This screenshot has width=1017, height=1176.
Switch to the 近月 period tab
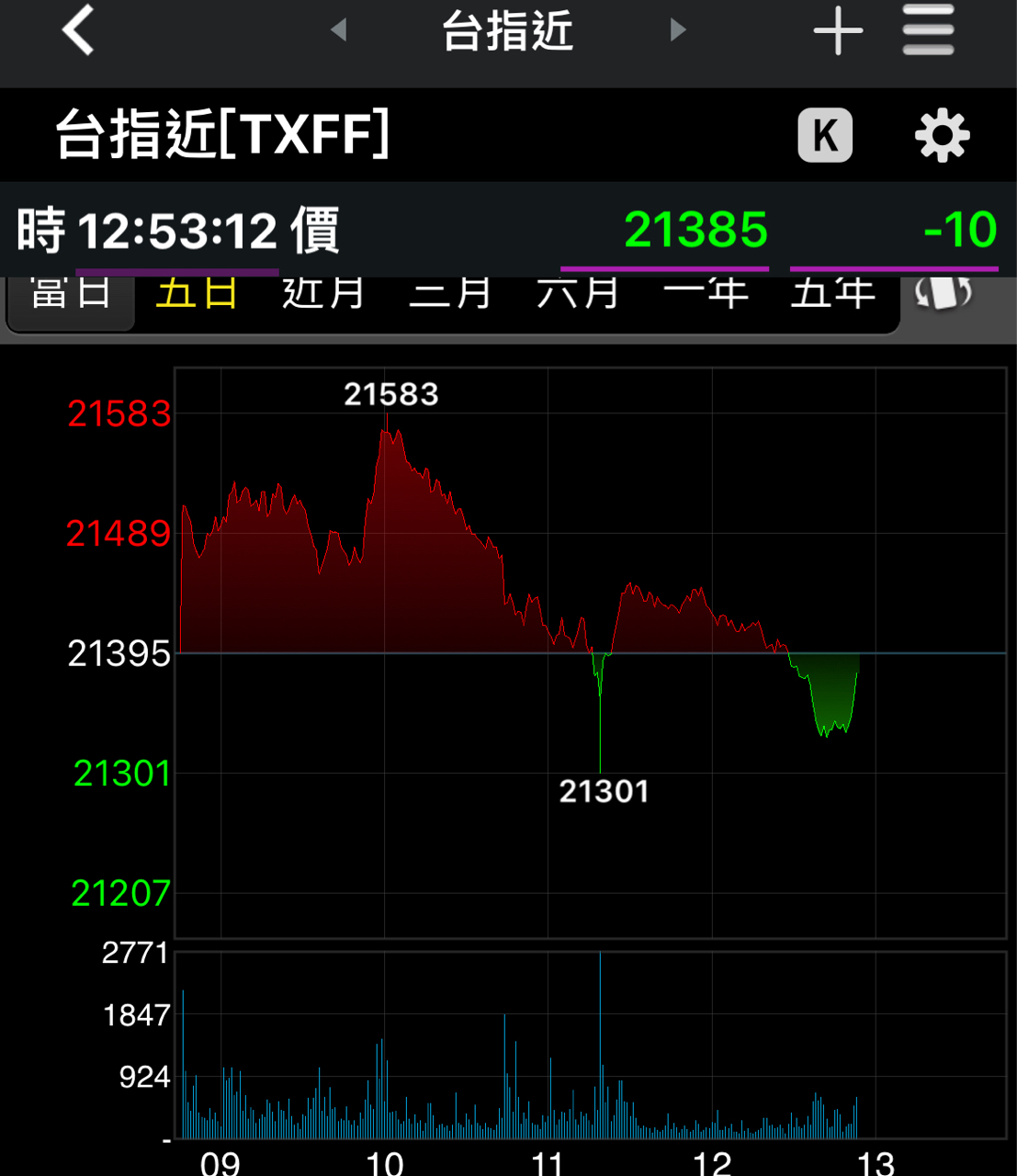323,296
